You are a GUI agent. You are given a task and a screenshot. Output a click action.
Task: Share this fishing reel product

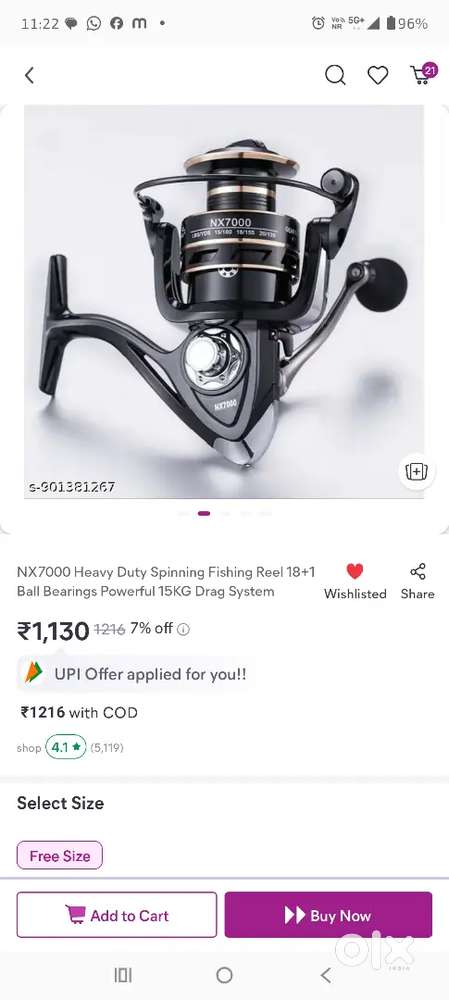418,581
